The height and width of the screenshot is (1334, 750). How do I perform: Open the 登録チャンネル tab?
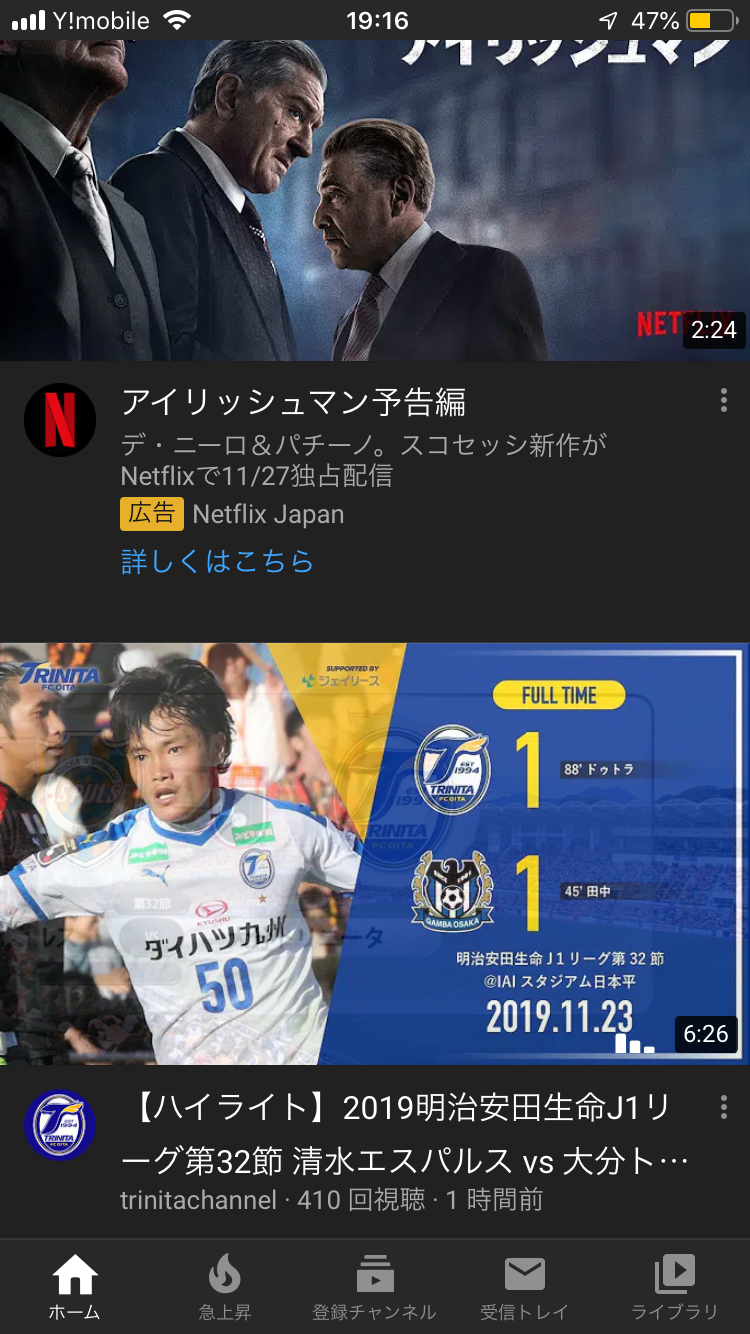pyautogui.click(x=375, y=1287)
